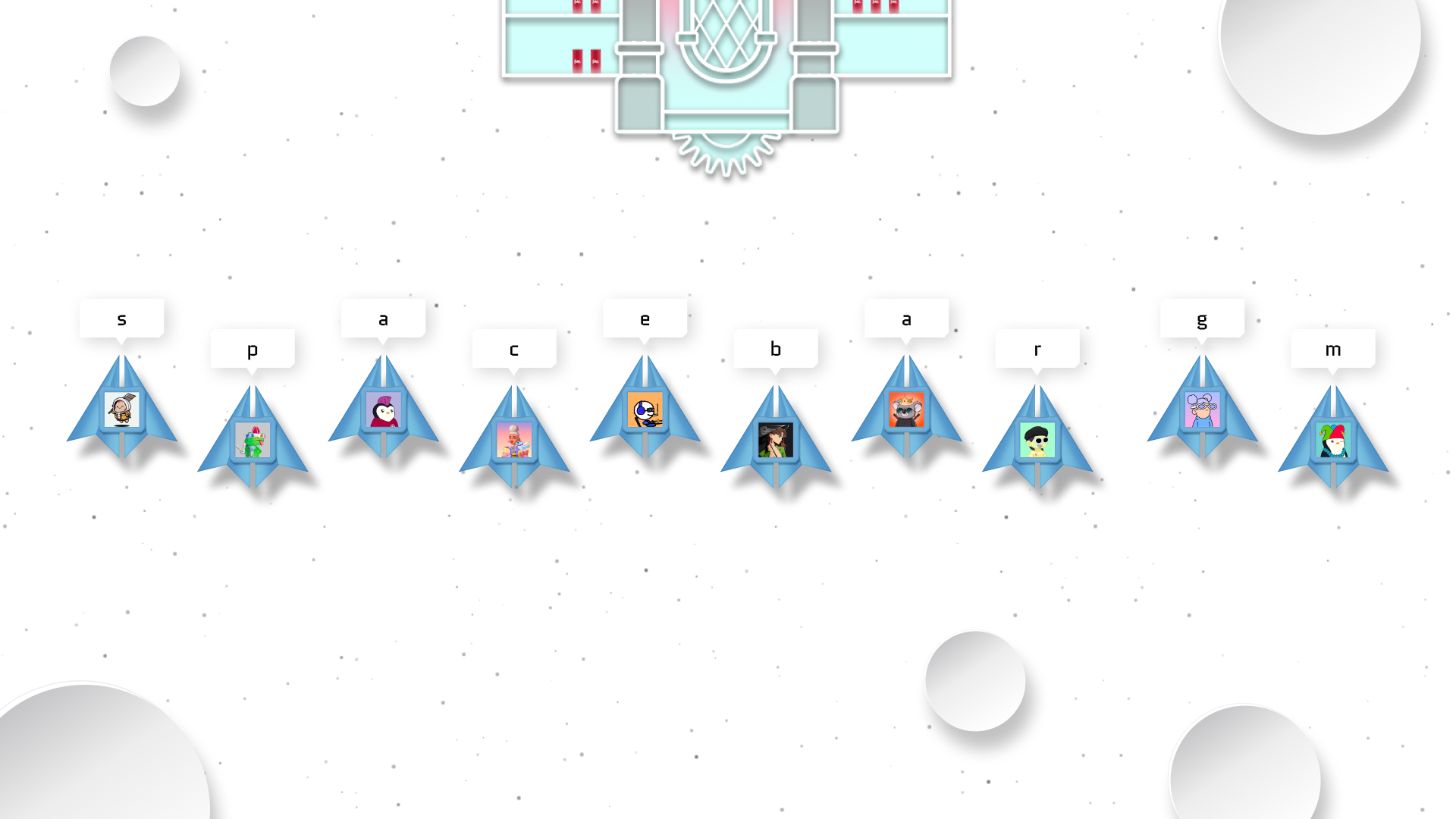Tap the spaceship labeled s

[x=121, y=409]
